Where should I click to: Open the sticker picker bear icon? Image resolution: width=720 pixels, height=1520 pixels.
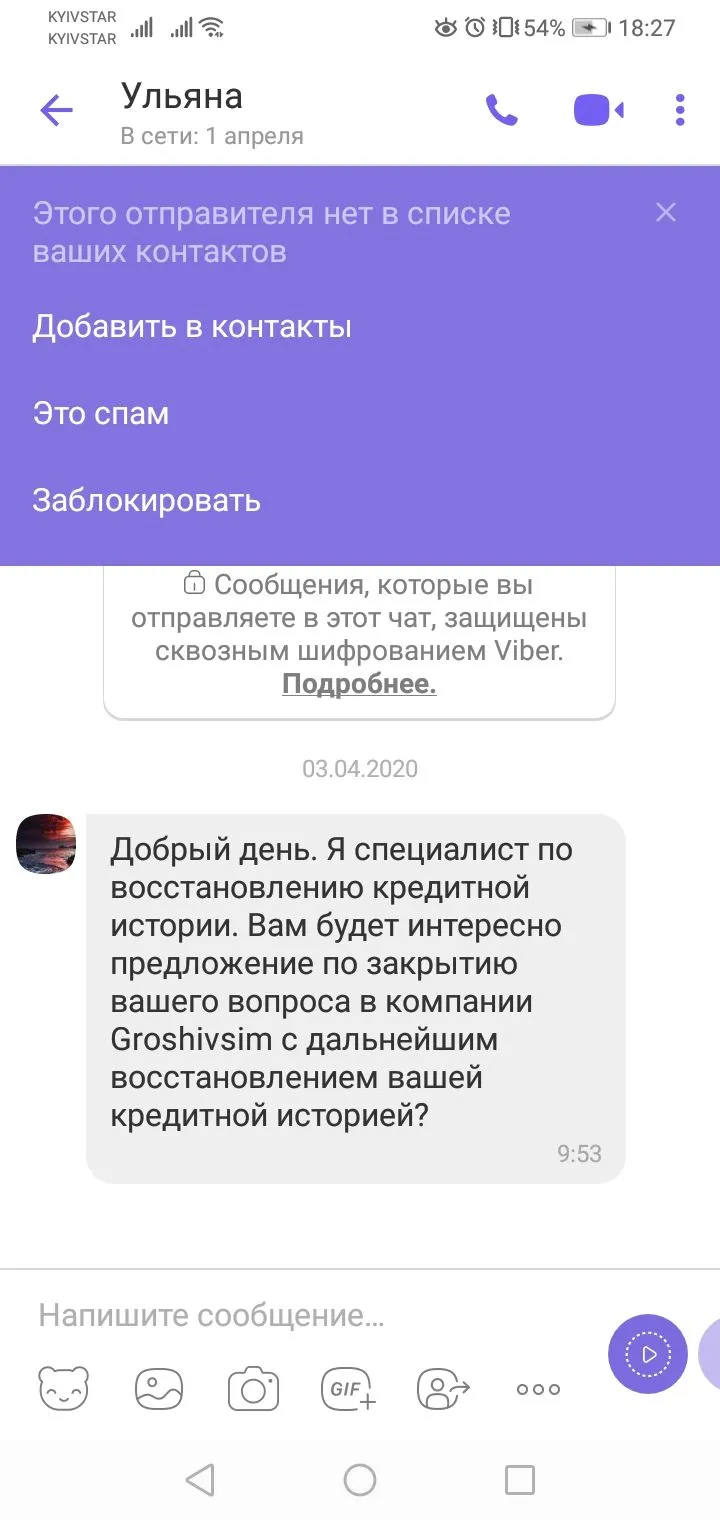tap(63, 1388)
